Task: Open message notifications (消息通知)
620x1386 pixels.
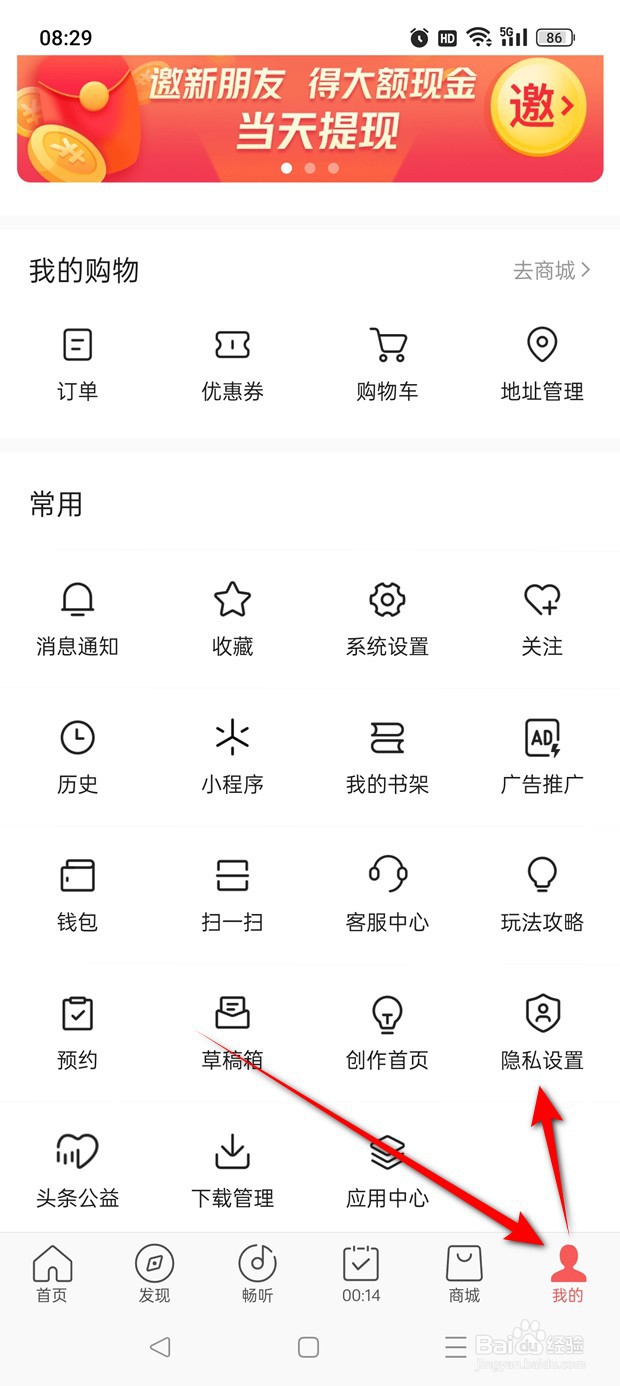Action: [x=78, y=619]
